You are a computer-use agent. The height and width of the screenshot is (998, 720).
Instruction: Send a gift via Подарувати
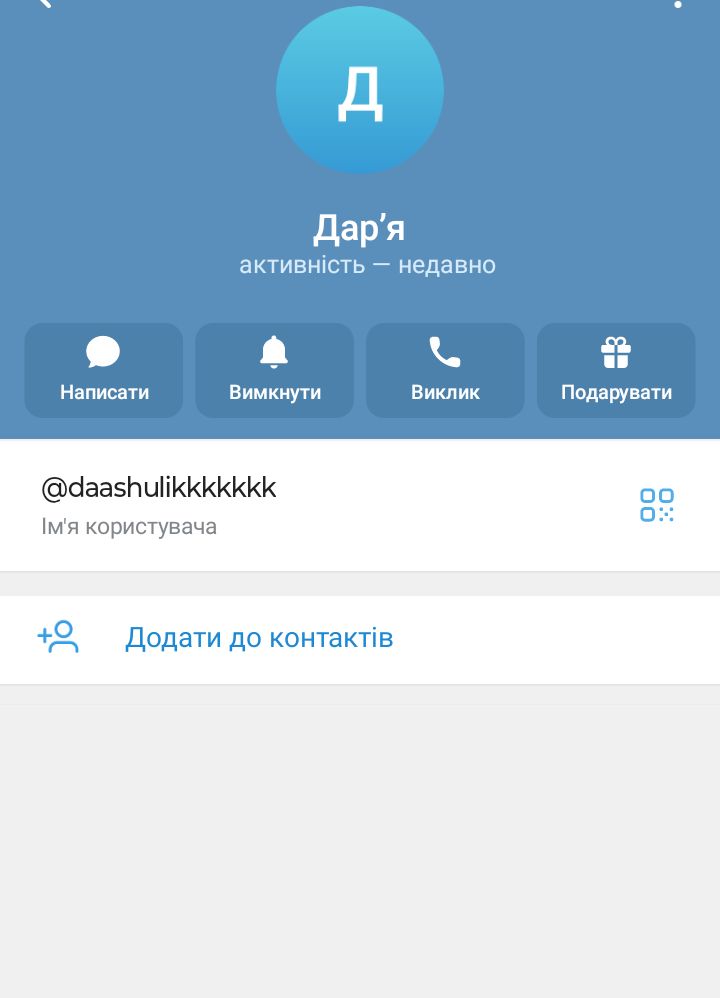pyautogui.click(x=616, y=370)
